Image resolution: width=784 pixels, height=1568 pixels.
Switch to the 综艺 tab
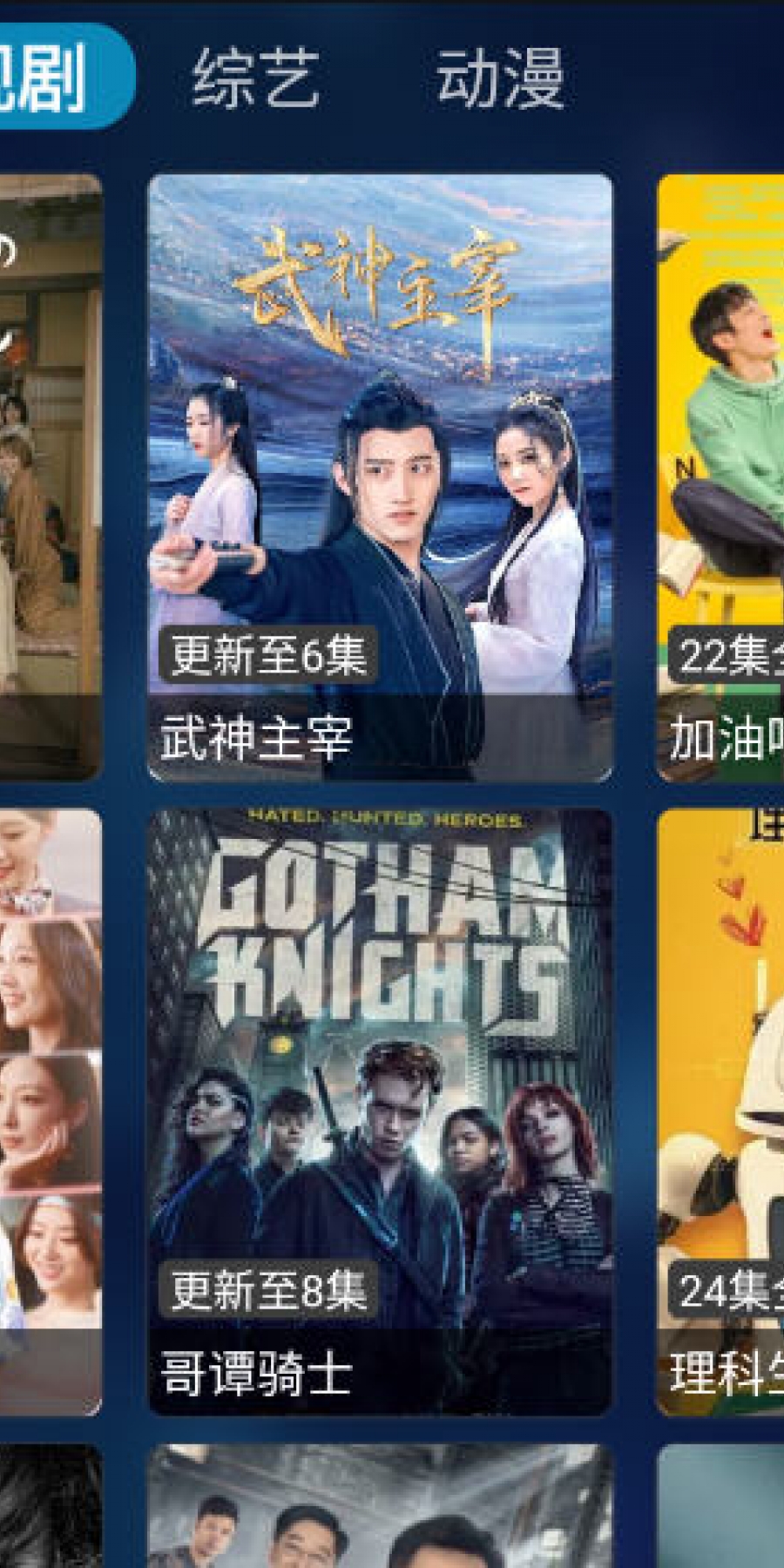255,78
